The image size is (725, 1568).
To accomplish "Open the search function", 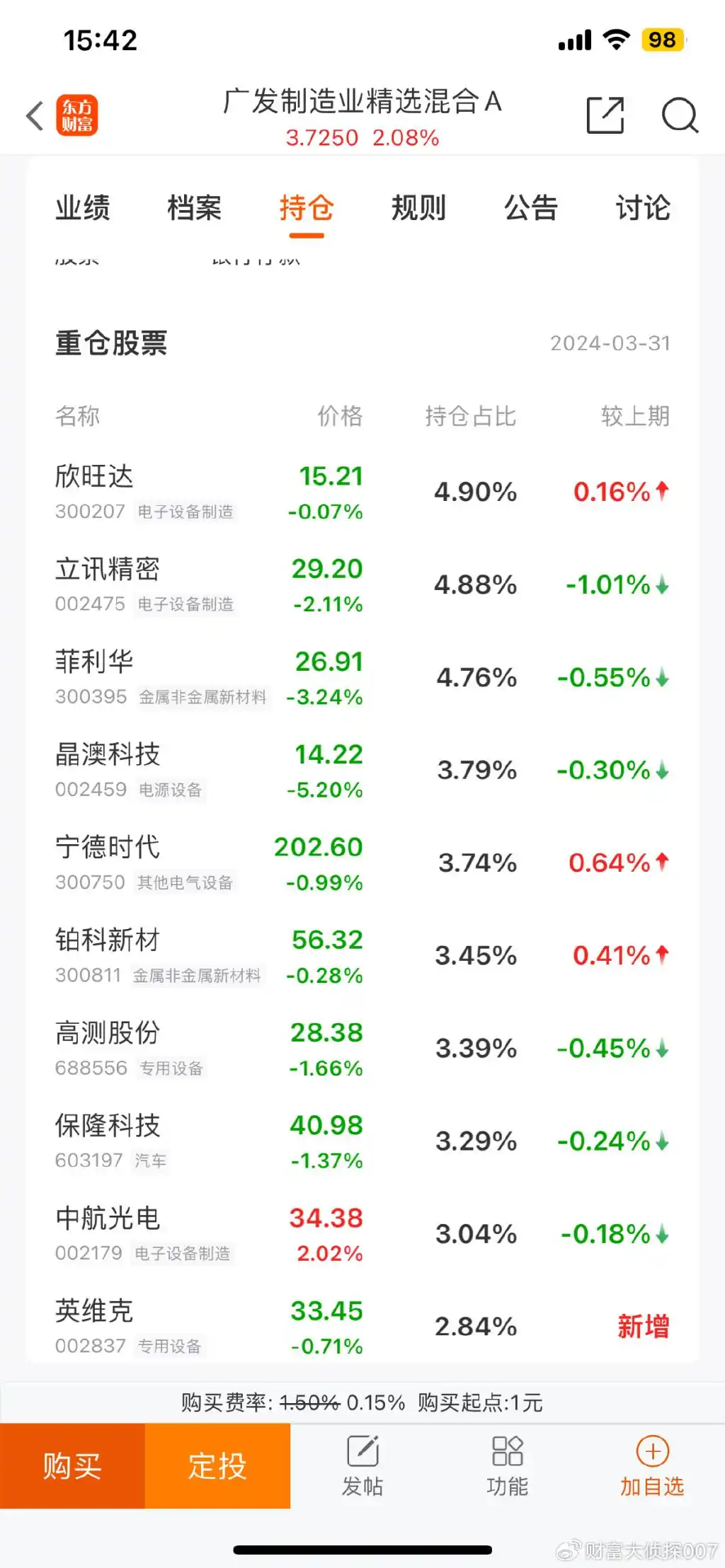I will 679,115.
